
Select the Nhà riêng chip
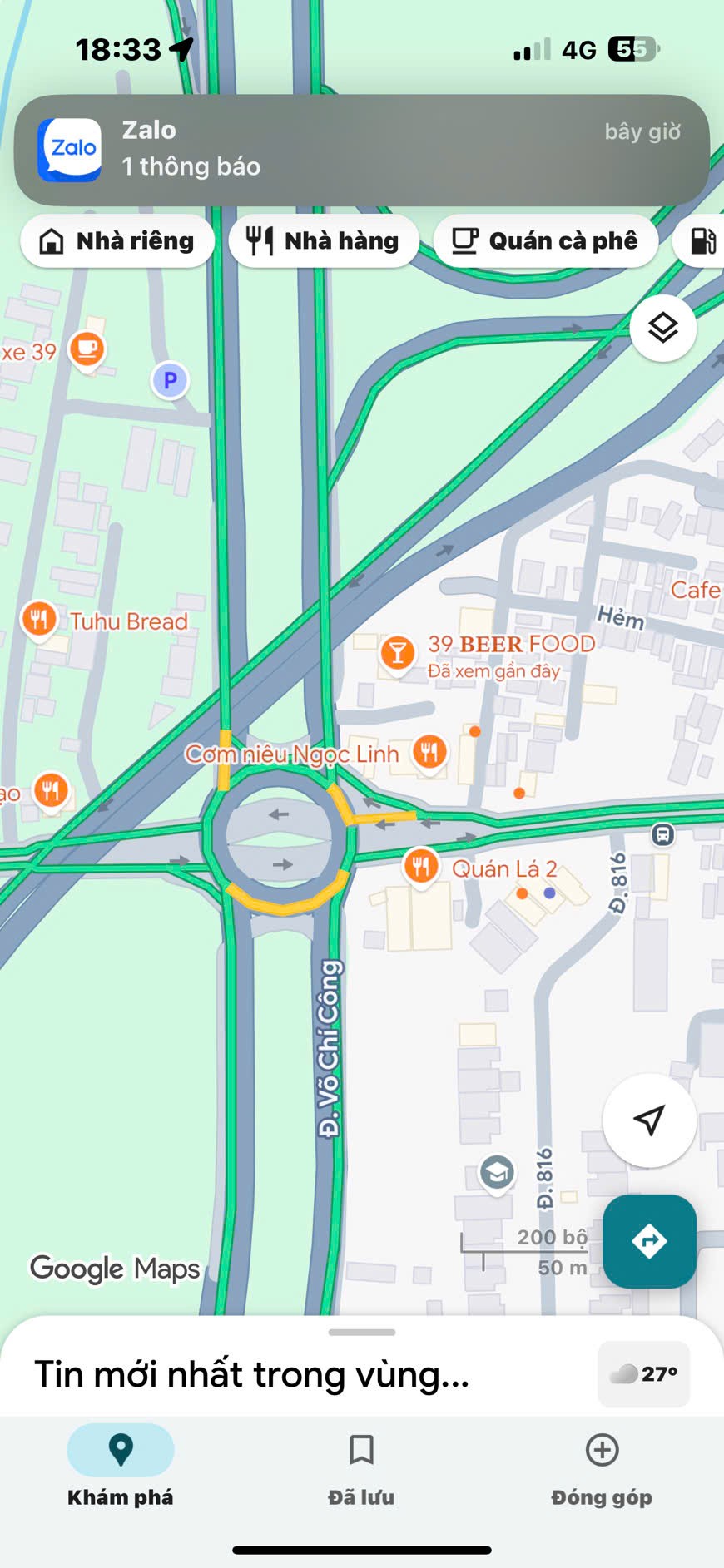[x=117, y=241]
